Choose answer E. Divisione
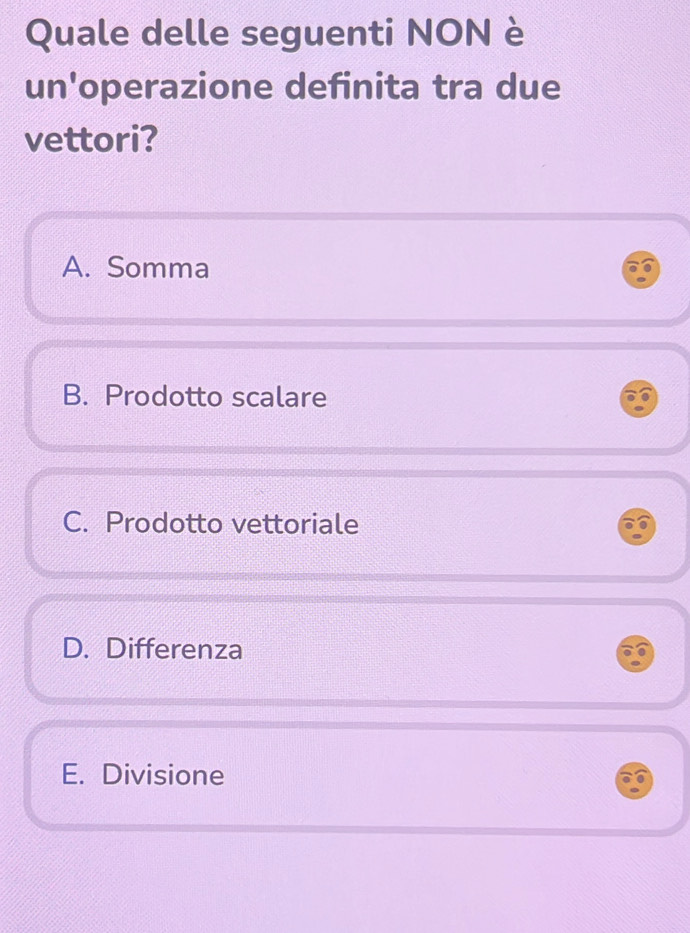This screenshot has height=933, width=690. point(143,775)
